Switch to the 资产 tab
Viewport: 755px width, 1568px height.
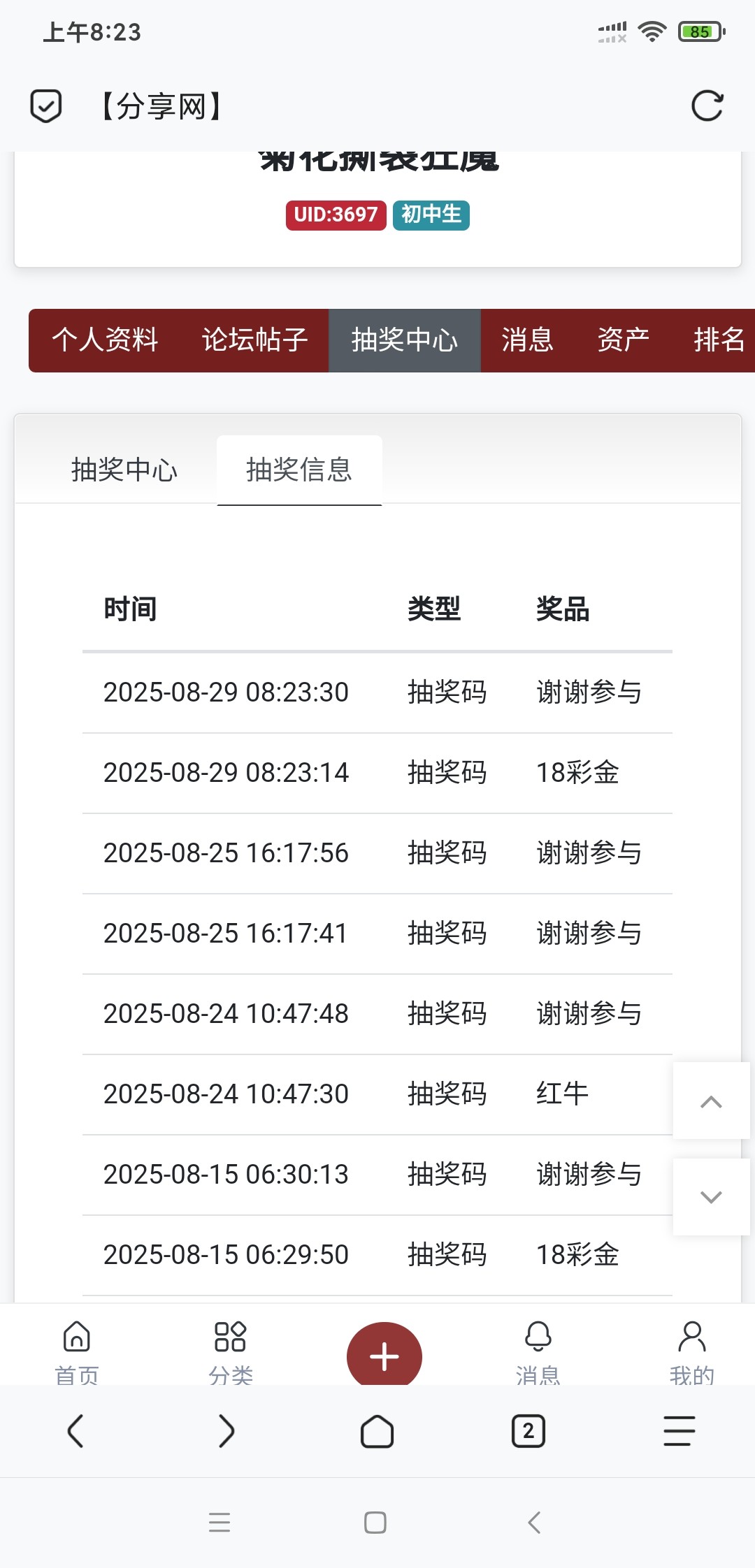(623, 340)
